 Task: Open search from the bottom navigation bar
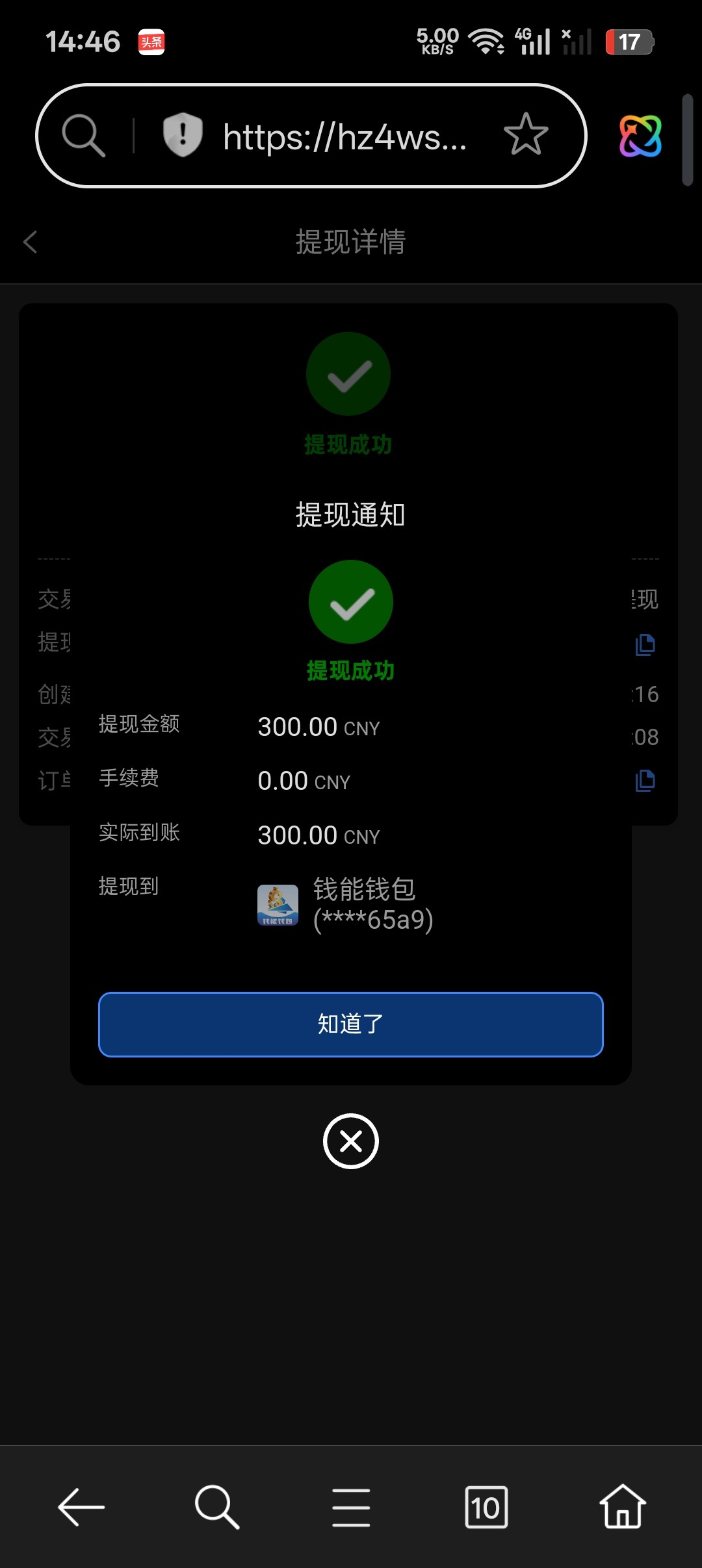[x=216, y=1508]
